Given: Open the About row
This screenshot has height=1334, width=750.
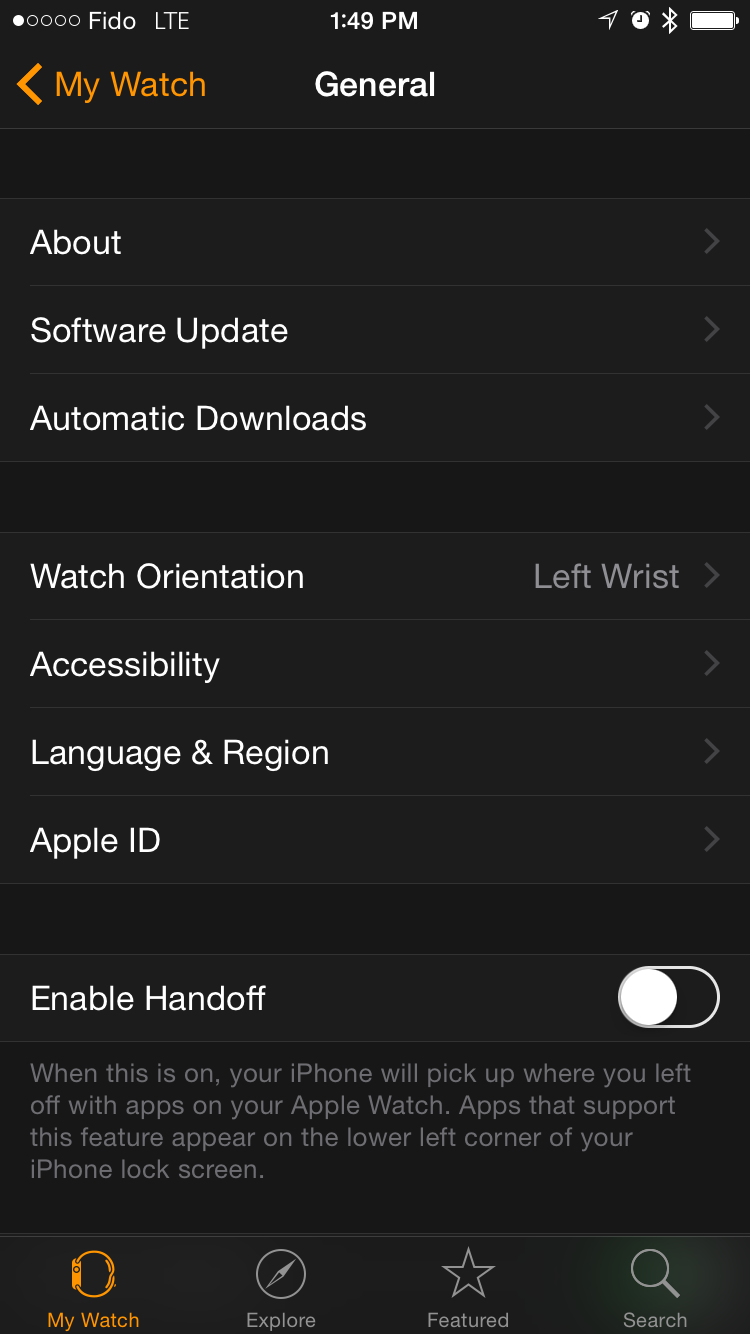Looking at the screenshot, I should 375,242.
